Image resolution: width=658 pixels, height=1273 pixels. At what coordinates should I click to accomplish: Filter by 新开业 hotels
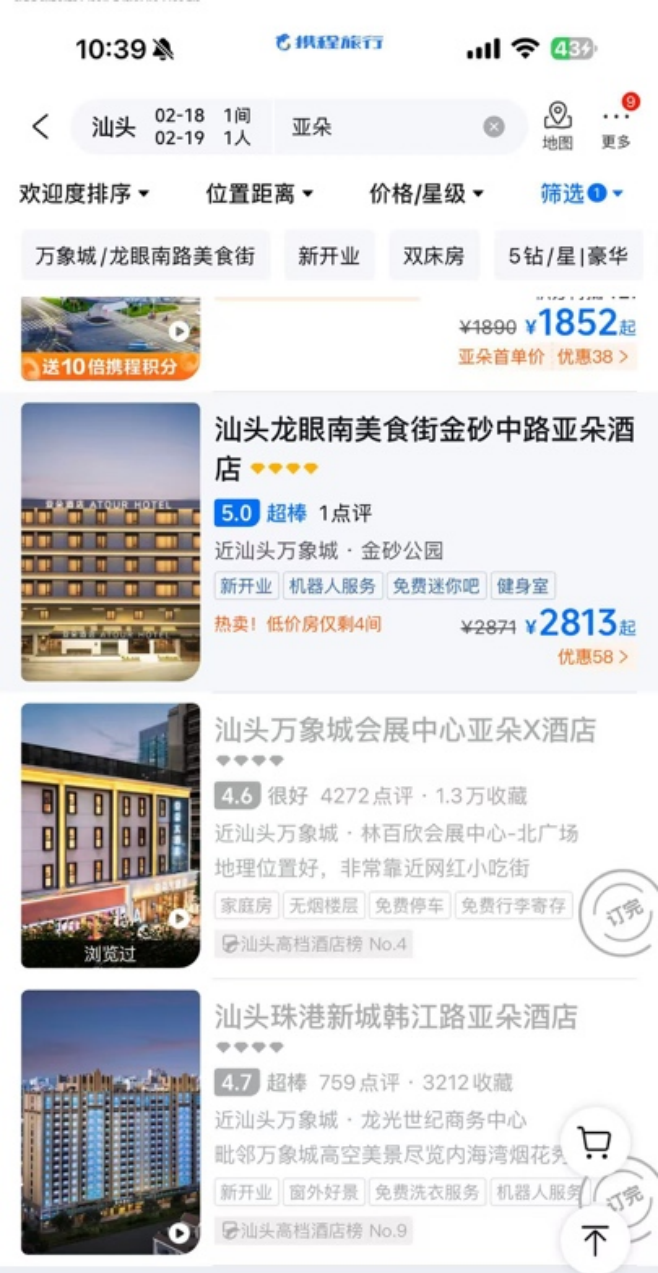coord(329,256)
